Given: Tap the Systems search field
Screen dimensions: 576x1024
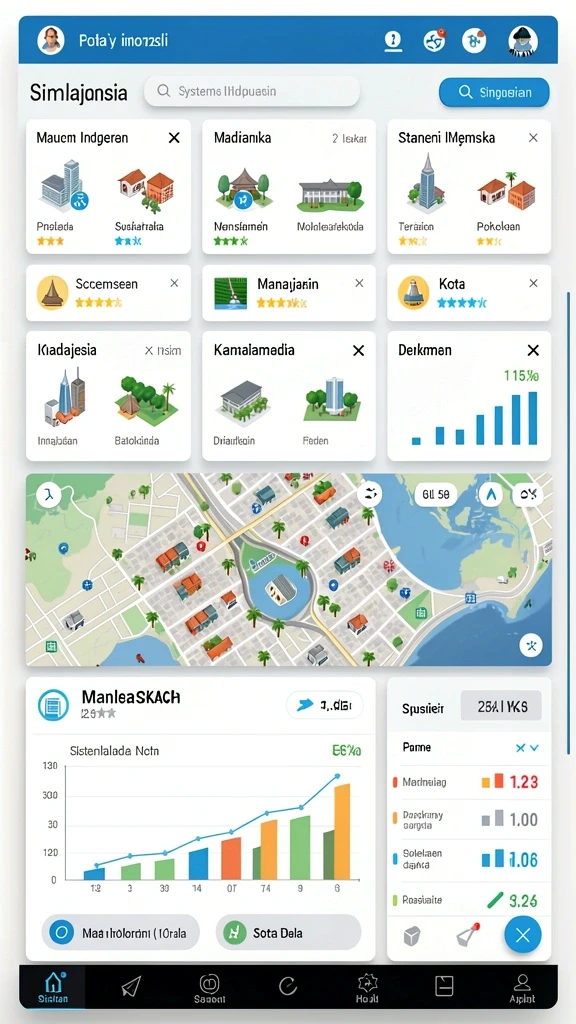Looking at the screenshot, I should click(x=251, y=91).
